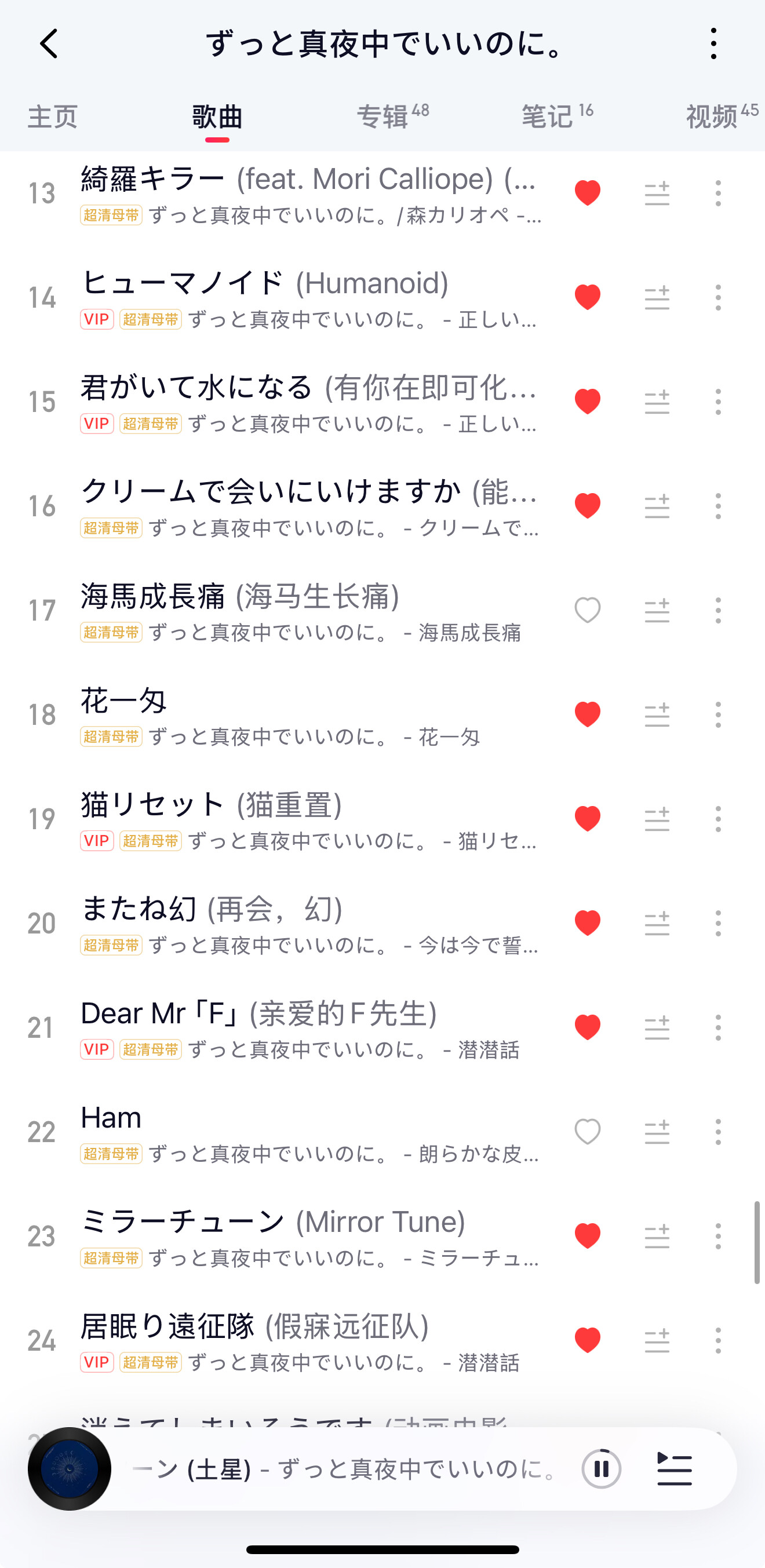765x1568 pixels.
Task: Add 猫リセット to a playlist
Action: (x=657, y=819)
